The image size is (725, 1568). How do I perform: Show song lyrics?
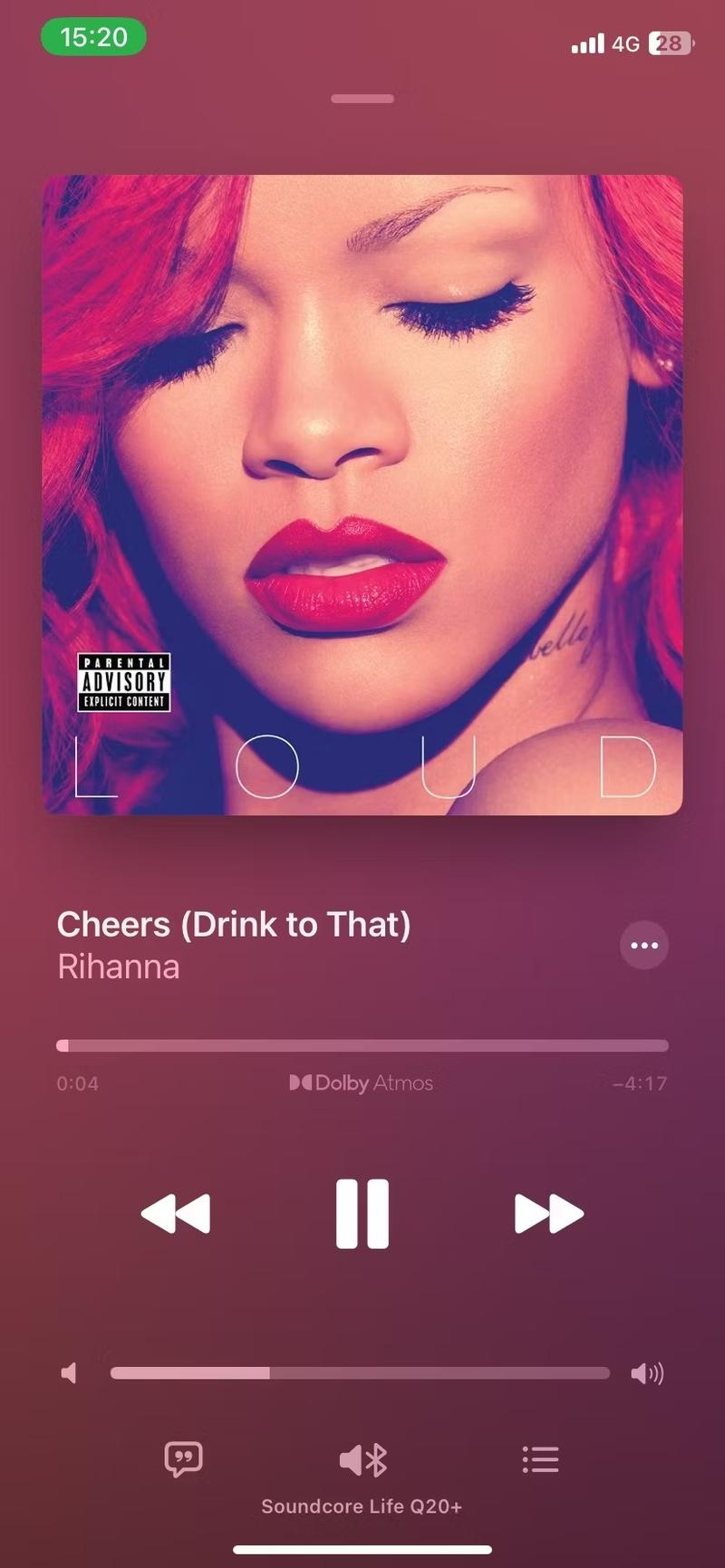click(x=183, y=1459)
